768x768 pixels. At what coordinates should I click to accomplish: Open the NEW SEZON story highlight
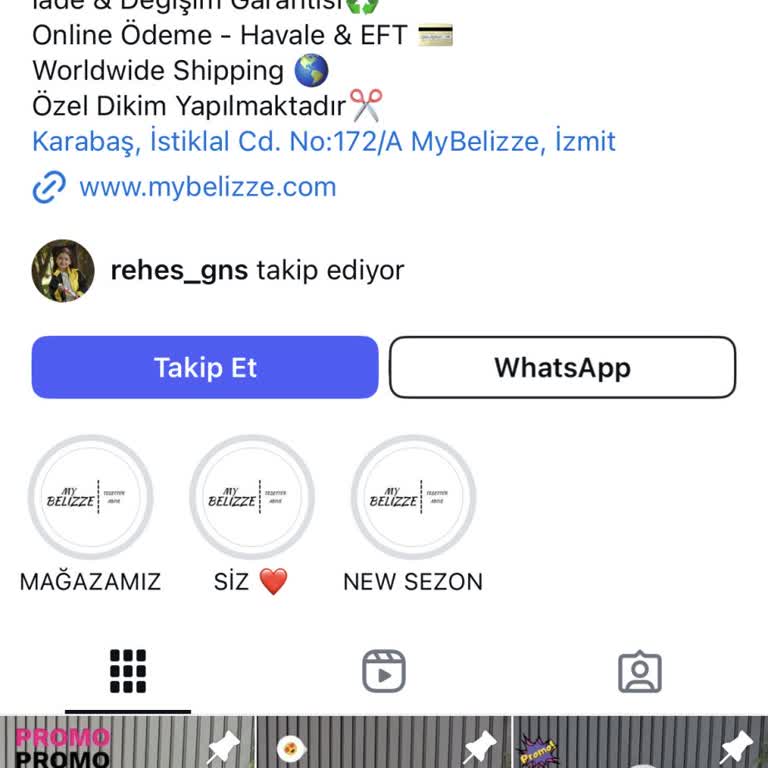click(x=413, y=497)
